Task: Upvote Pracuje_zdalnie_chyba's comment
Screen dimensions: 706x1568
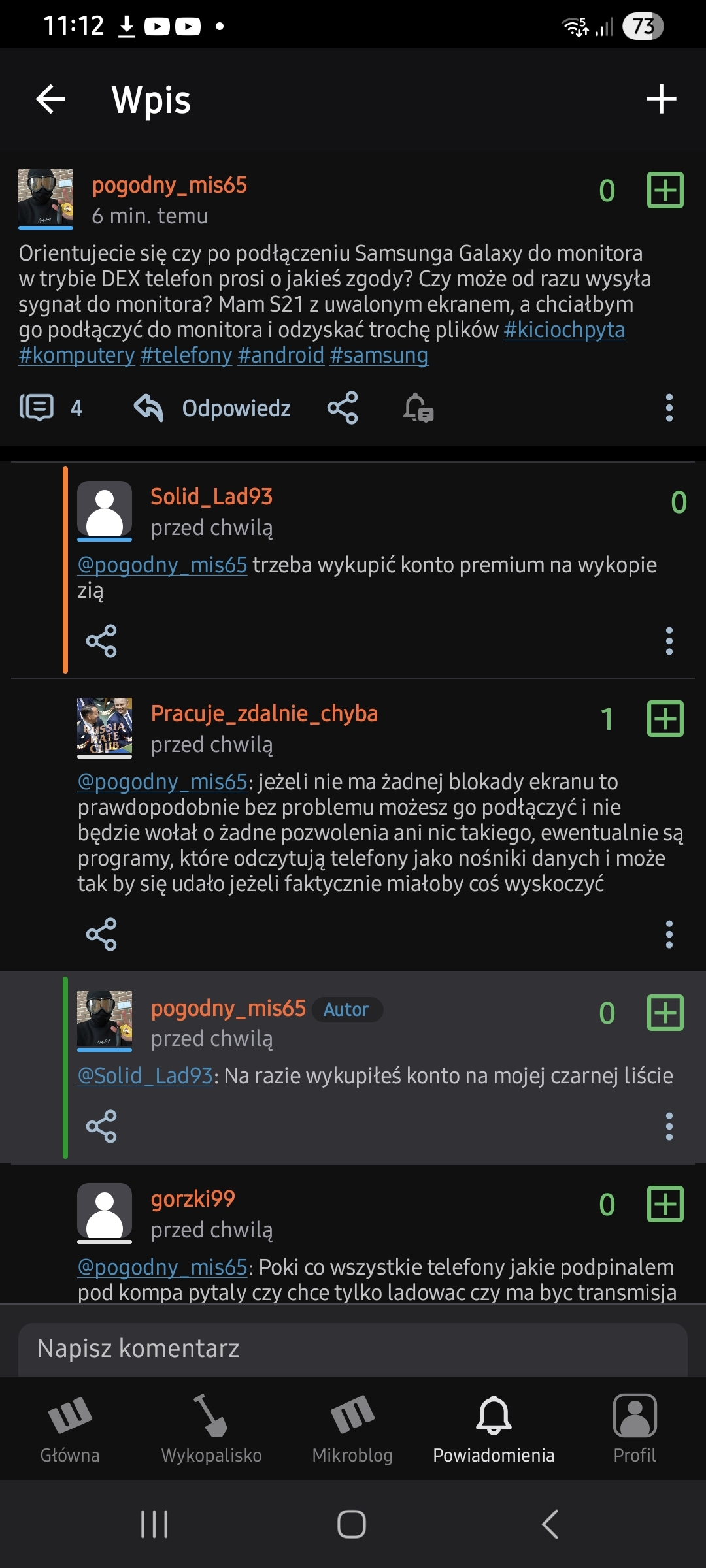Action: [x=665, y=719]
